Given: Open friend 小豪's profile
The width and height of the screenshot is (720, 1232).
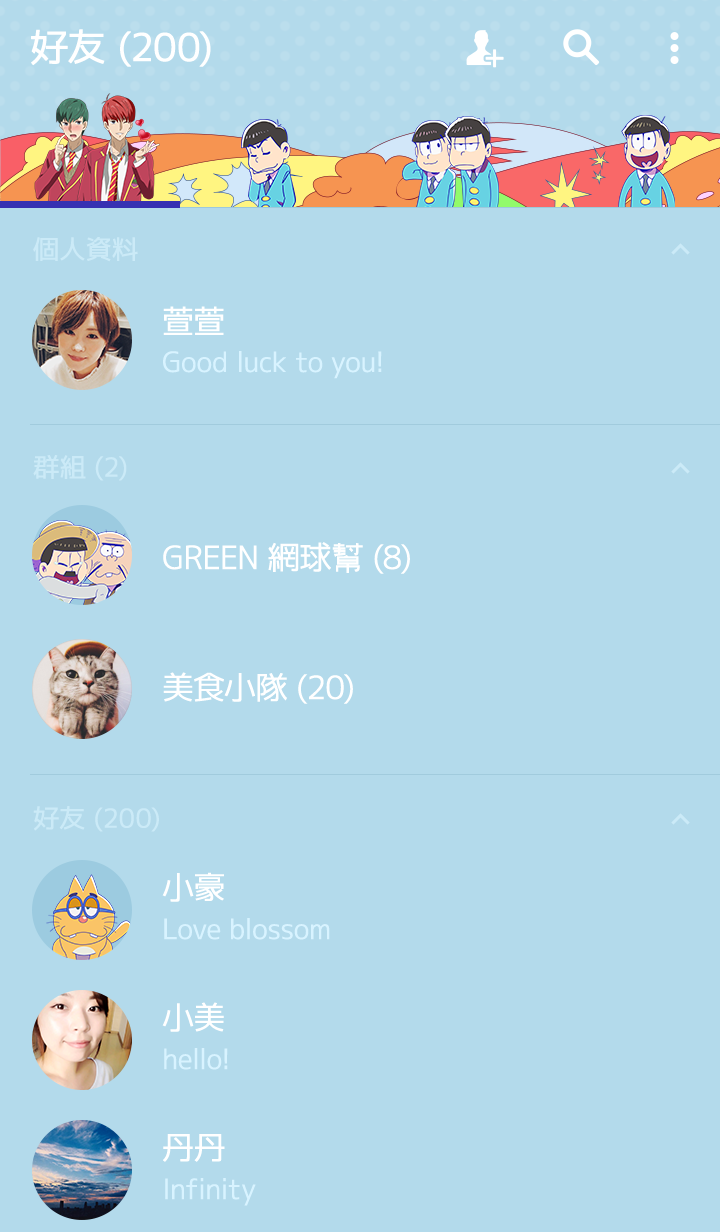Looking at the screenshot, I should (245, 908).
